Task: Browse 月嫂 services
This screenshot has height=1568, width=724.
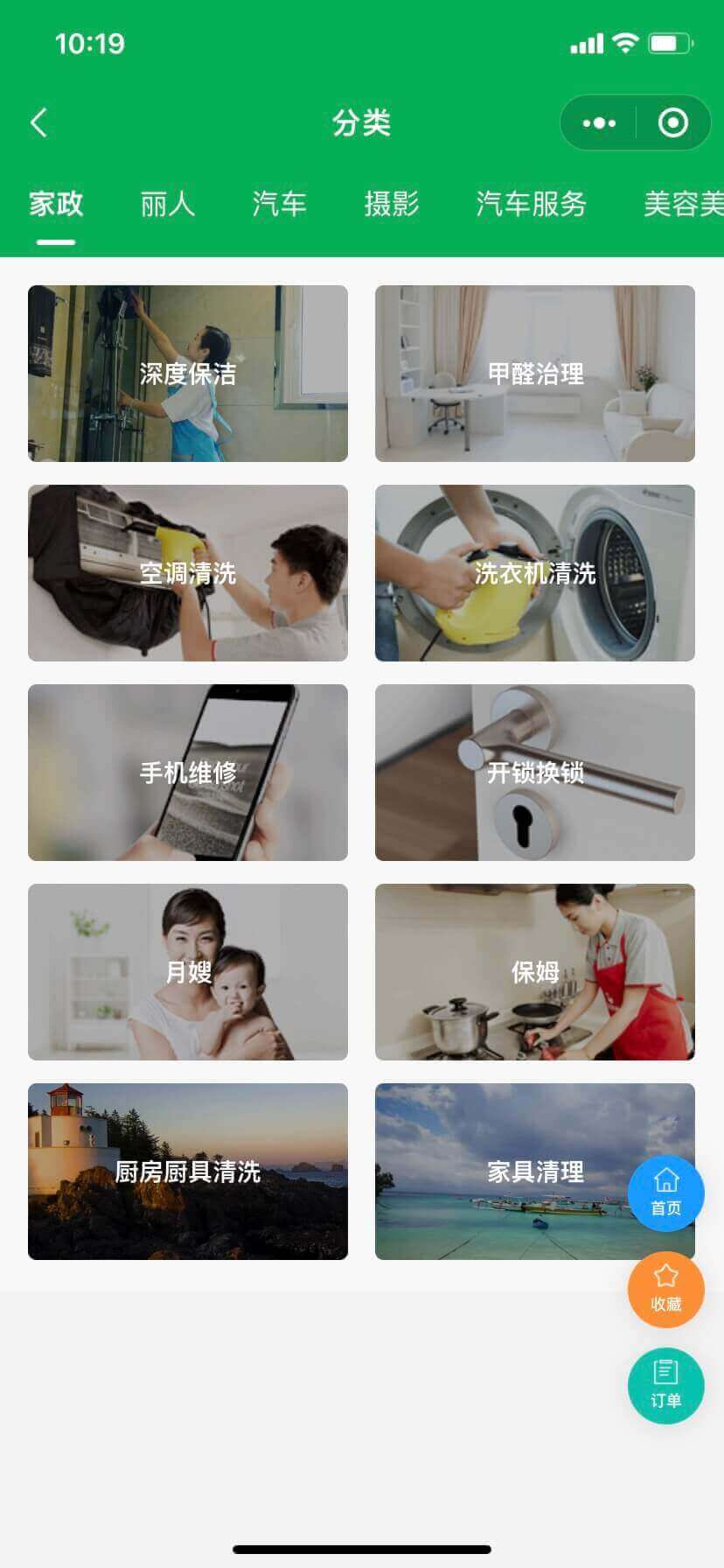Action: click(x=187, y=972)
